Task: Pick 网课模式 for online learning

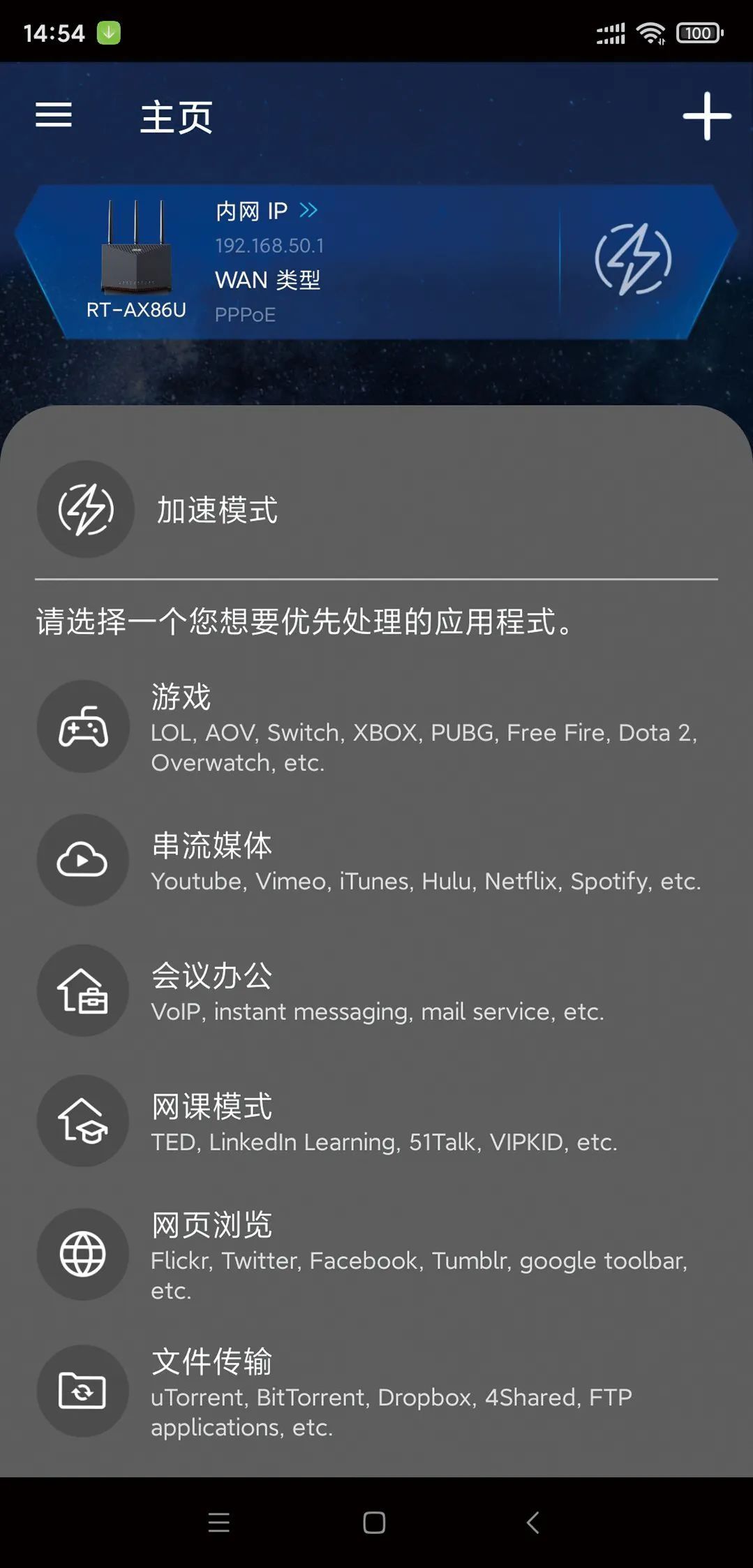Action: [x=376, y=1122]
